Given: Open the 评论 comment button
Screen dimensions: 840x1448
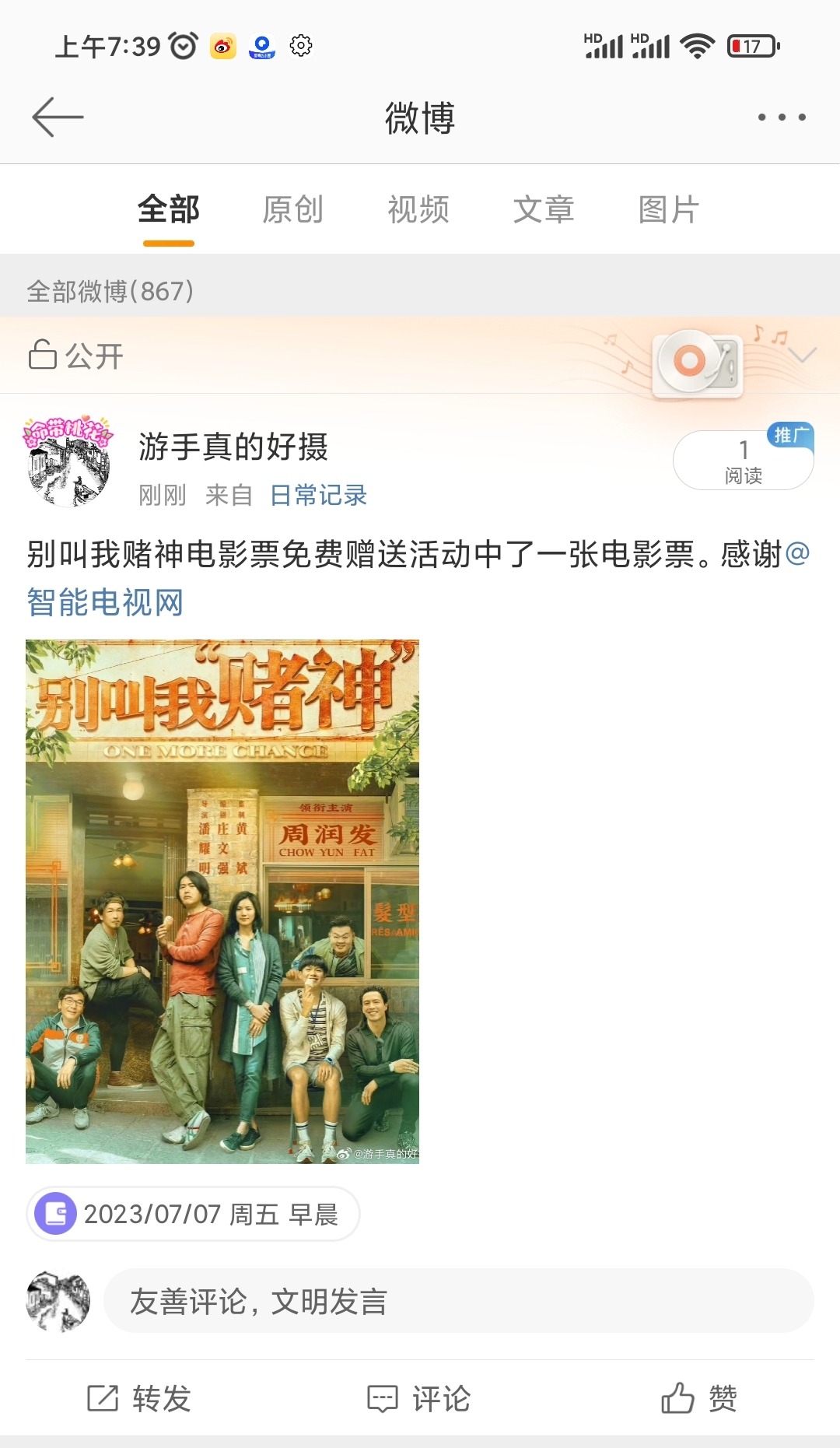Looking at the screenshot, I should [x=418, y=1398].
